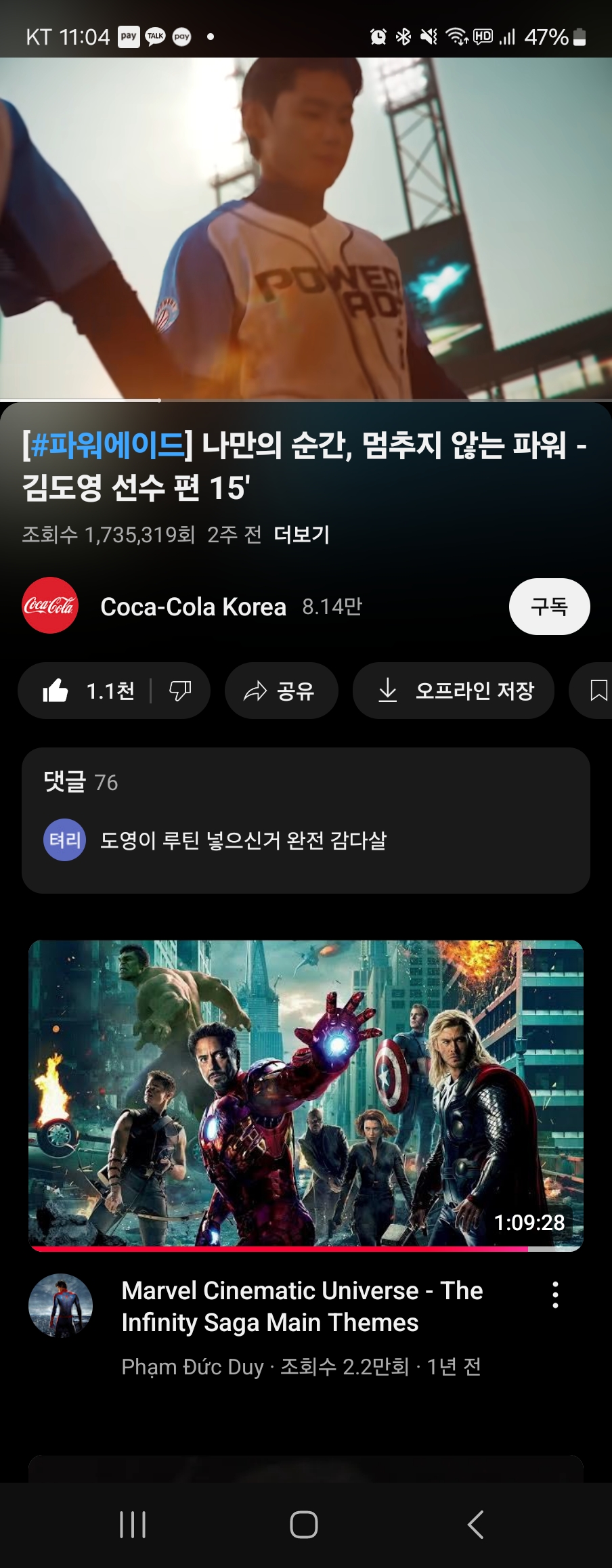Subscribe with the 구독 button
The height and width of the screenshot is (1568, 612).
click(x=549, y=607)
